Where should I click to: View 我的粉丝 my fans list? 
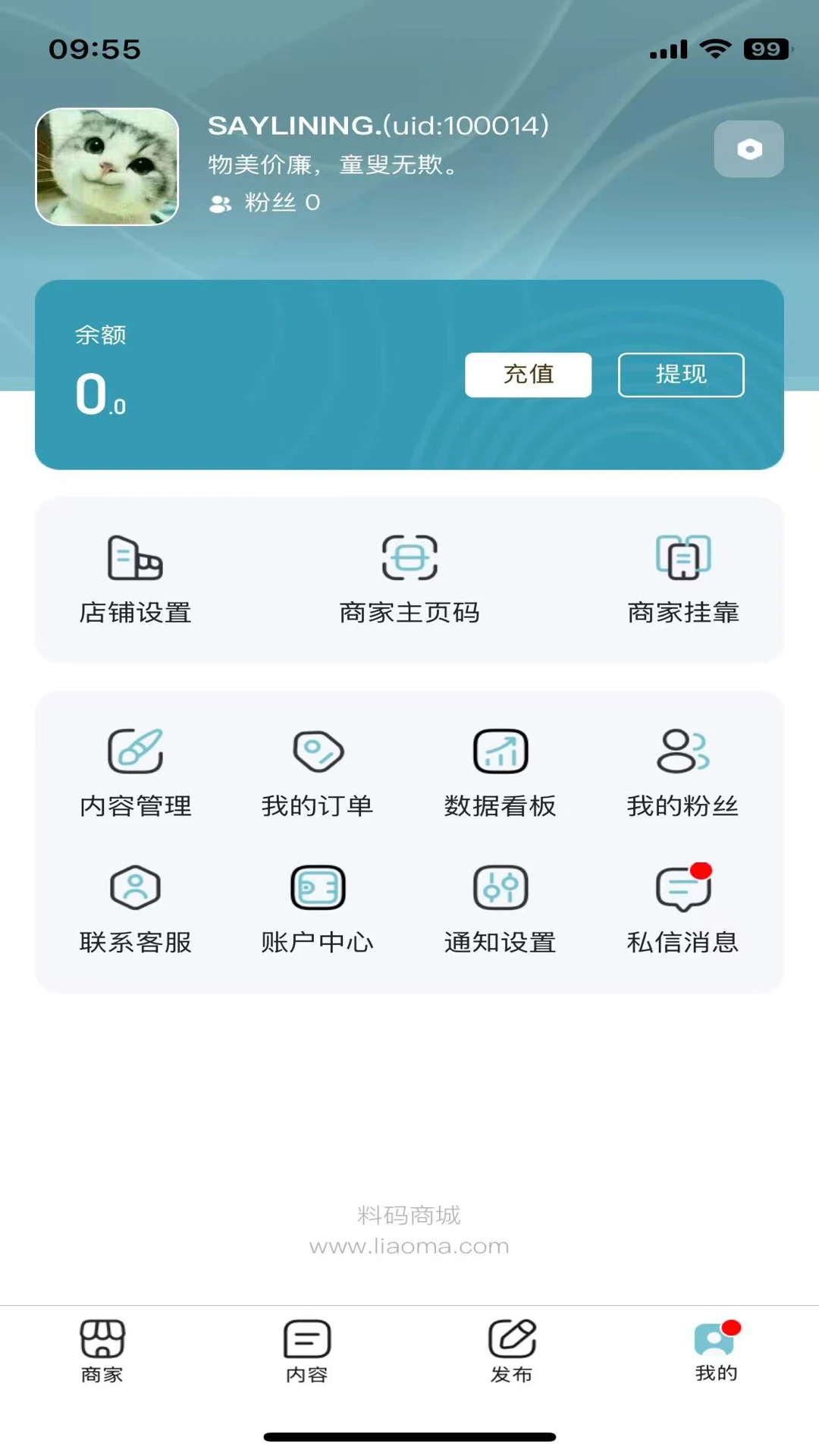click(x=682, y=772)
